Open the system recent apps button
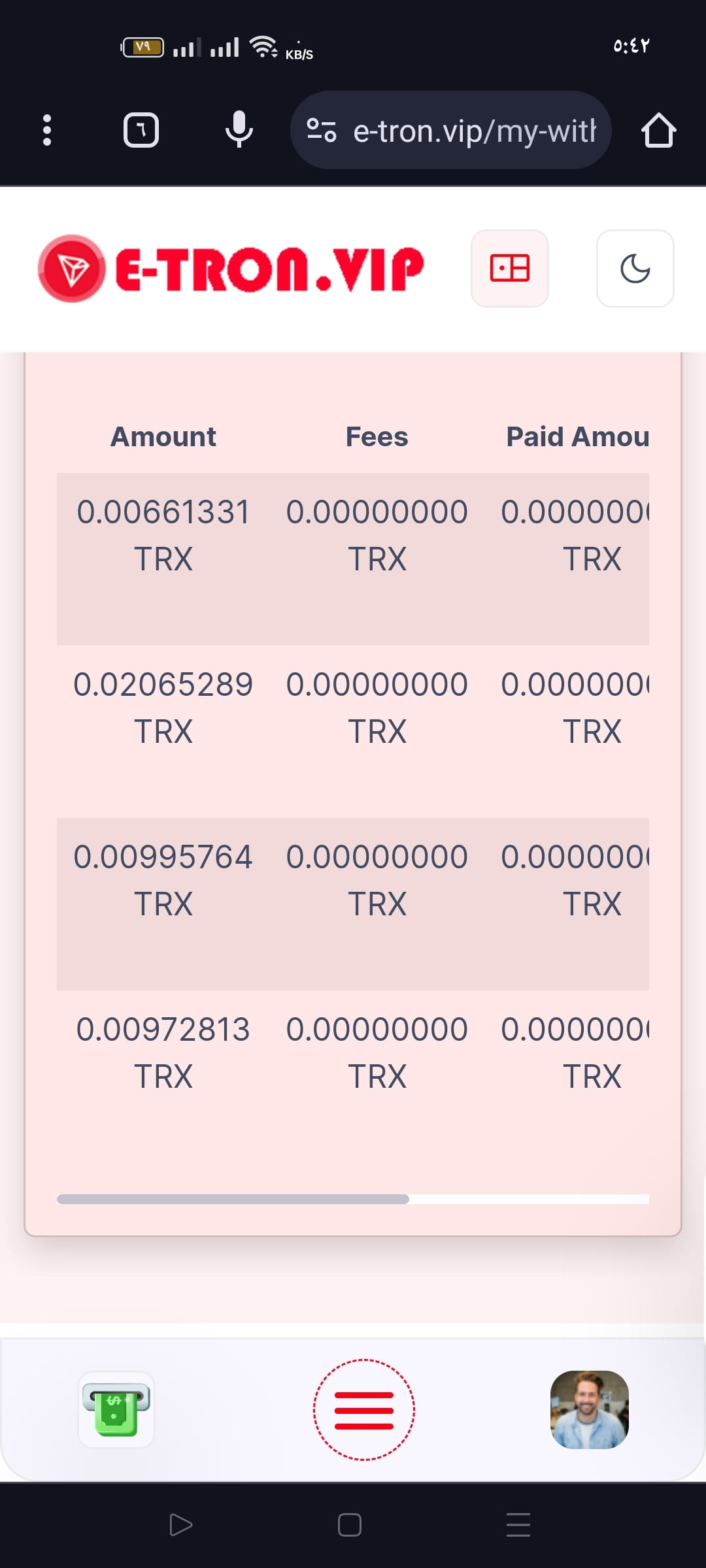The width and height of the screenshot is (706, 1568). (x=518, y=1525)
